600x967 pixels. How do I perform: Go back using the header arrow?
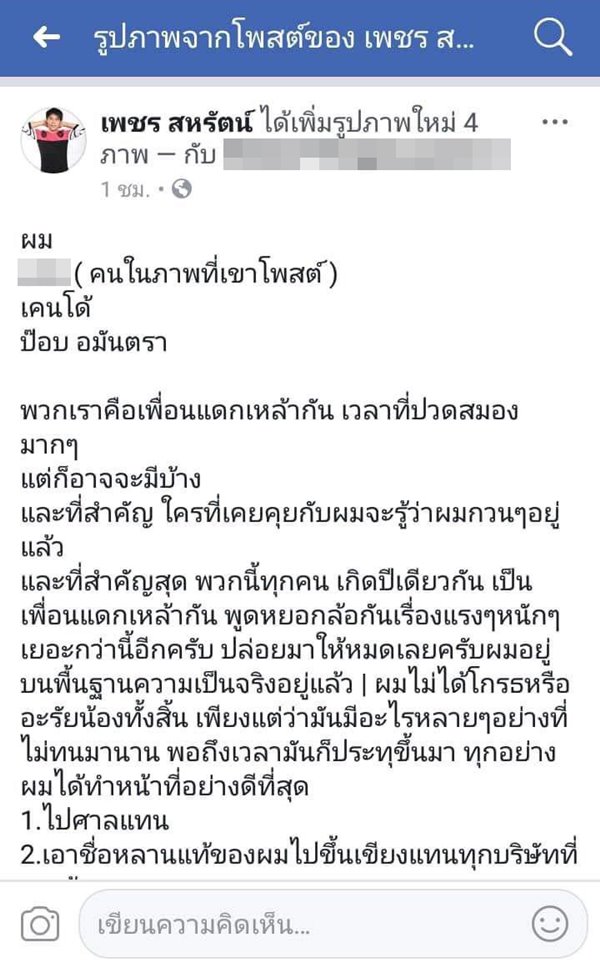coord(46,37)
